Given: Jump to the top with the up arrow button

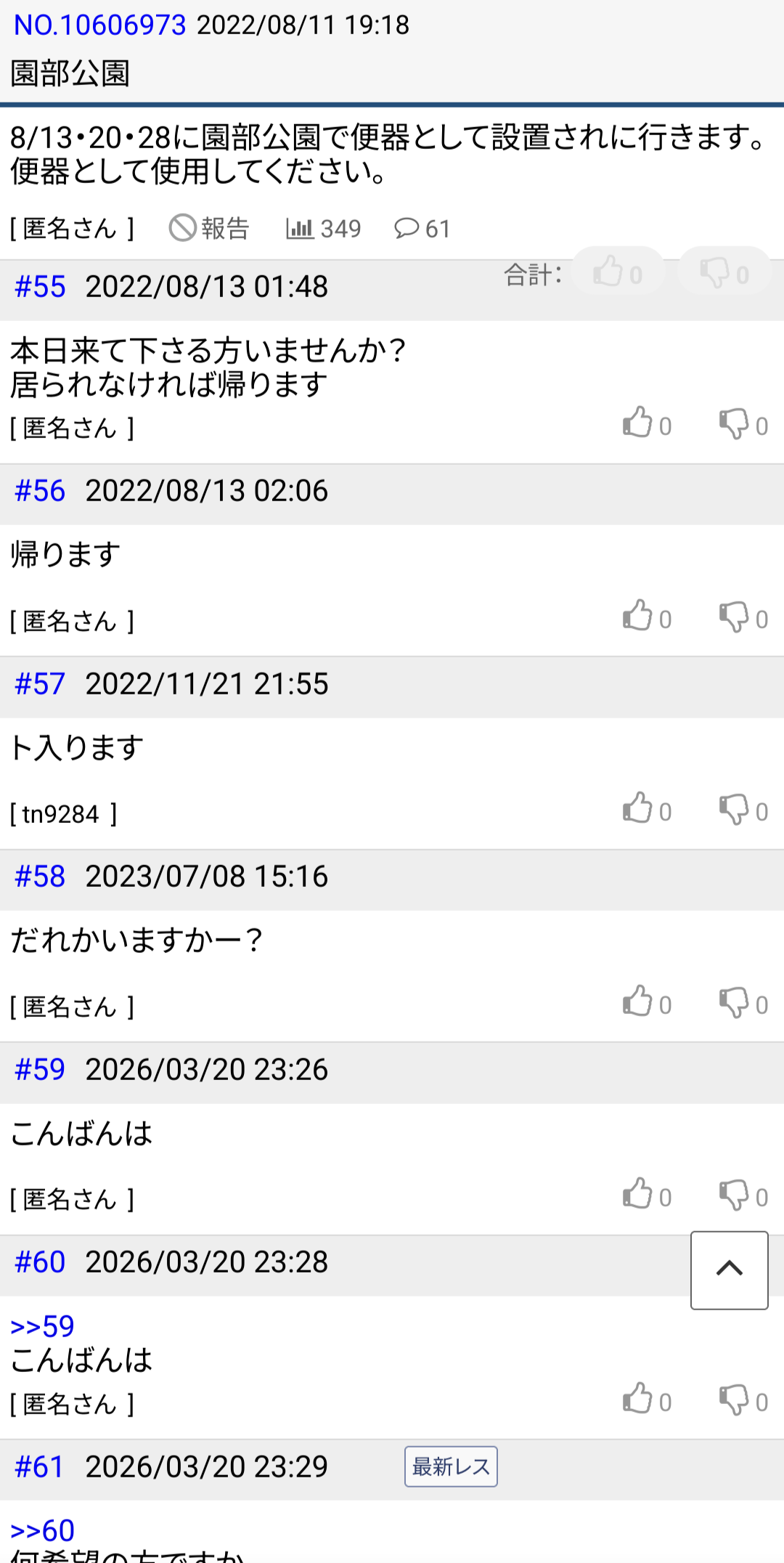Looking at the screenshot, I should coord(729,1270).
